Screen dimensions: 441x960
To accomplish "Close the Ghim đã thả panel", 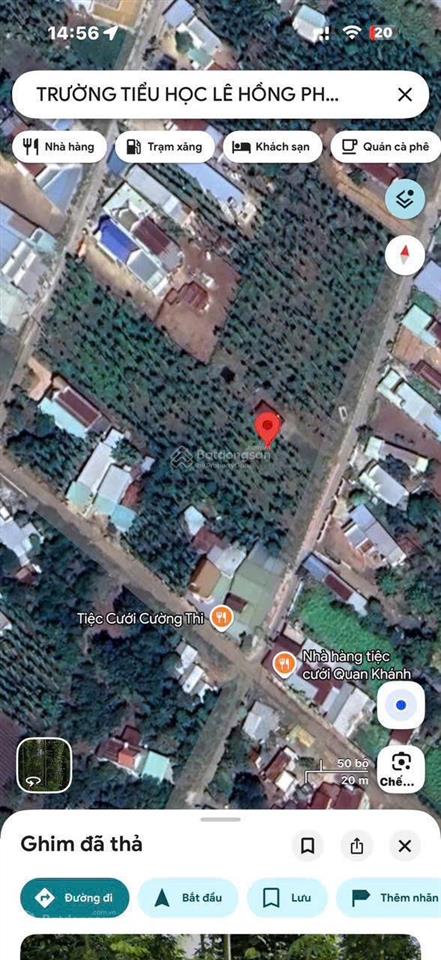I will [405, 846].
